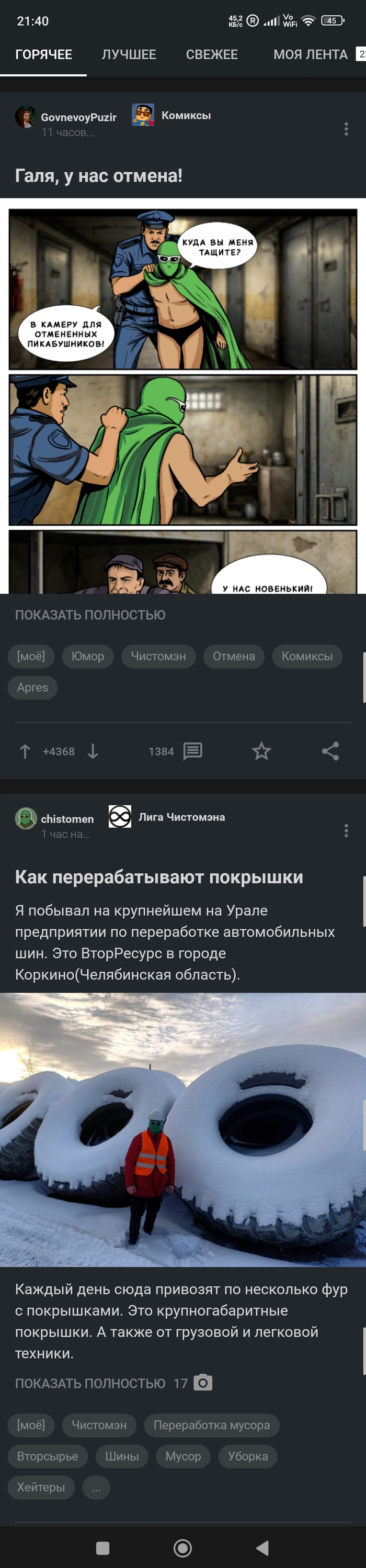Tap the Apres tag

pyautogui.click(x=32, y=687)
